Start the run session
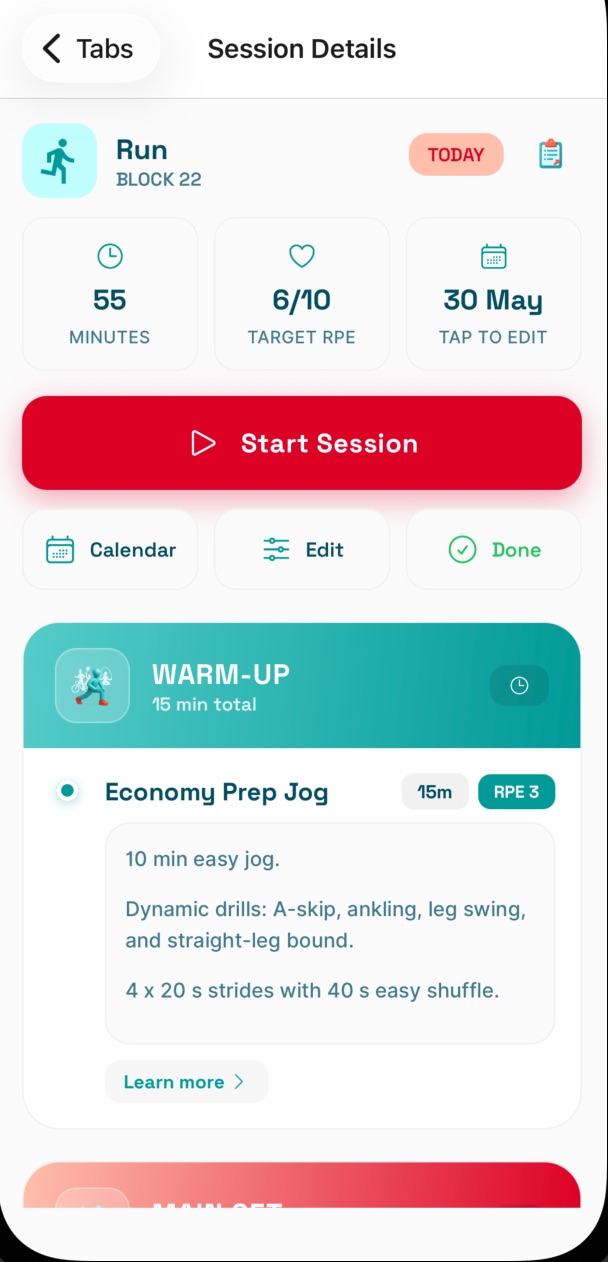608x1262 pixels. point(302,443)
